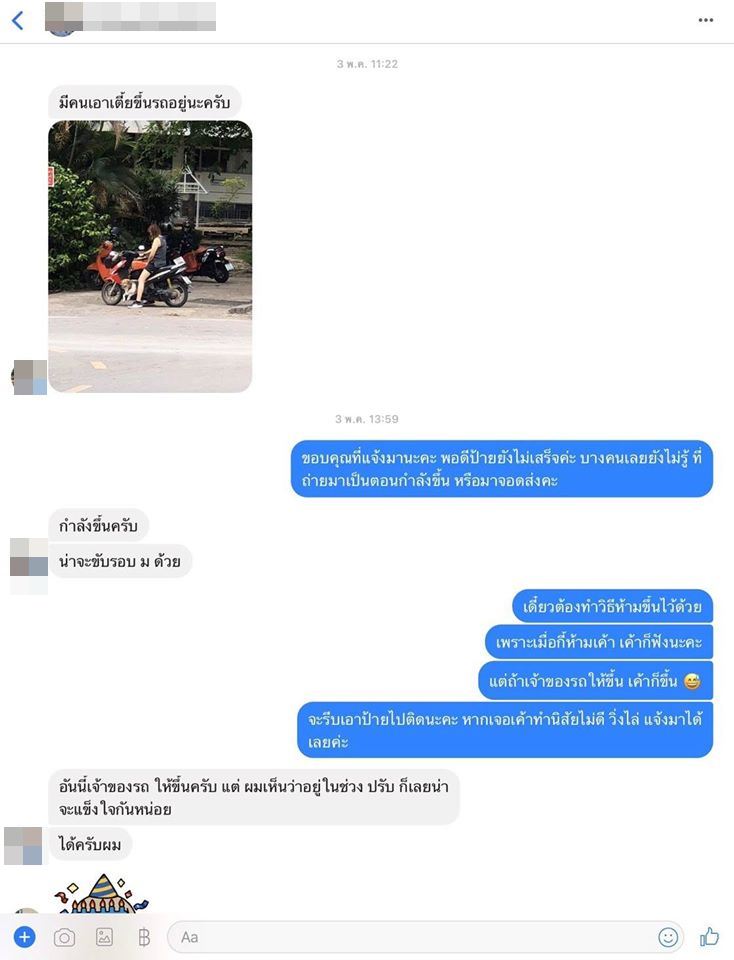Viewport: 734px width, 960px height.
Task: Open the payments baht icon
Action: click(143, 937)
